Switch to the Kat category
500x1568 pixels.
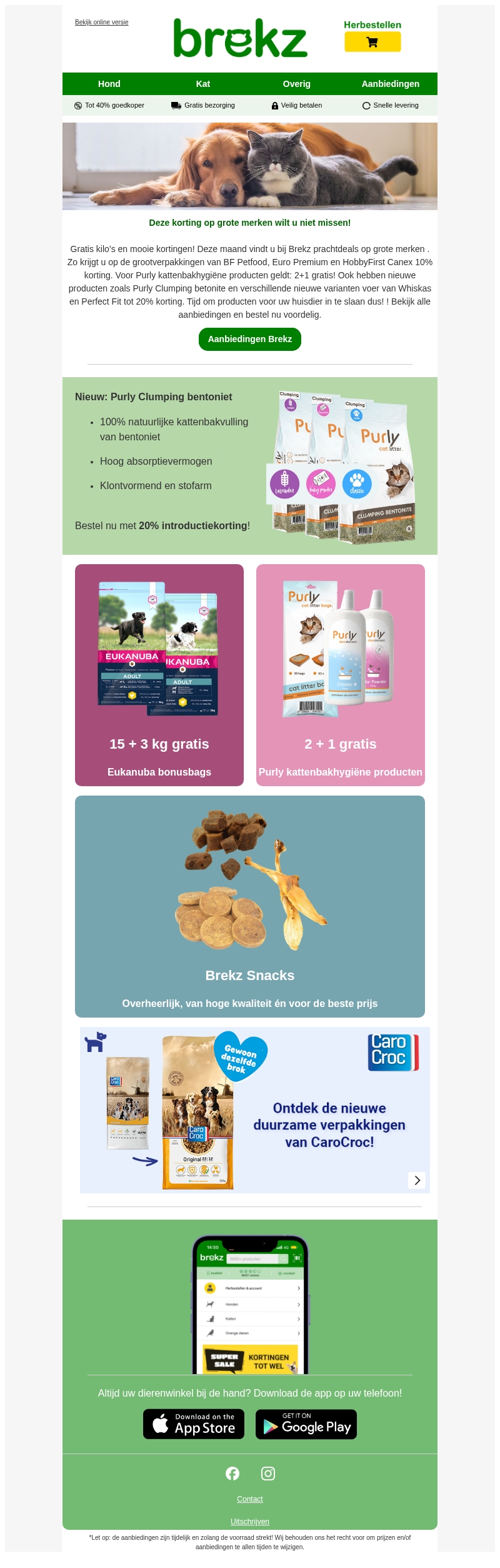tap(203, 84)
